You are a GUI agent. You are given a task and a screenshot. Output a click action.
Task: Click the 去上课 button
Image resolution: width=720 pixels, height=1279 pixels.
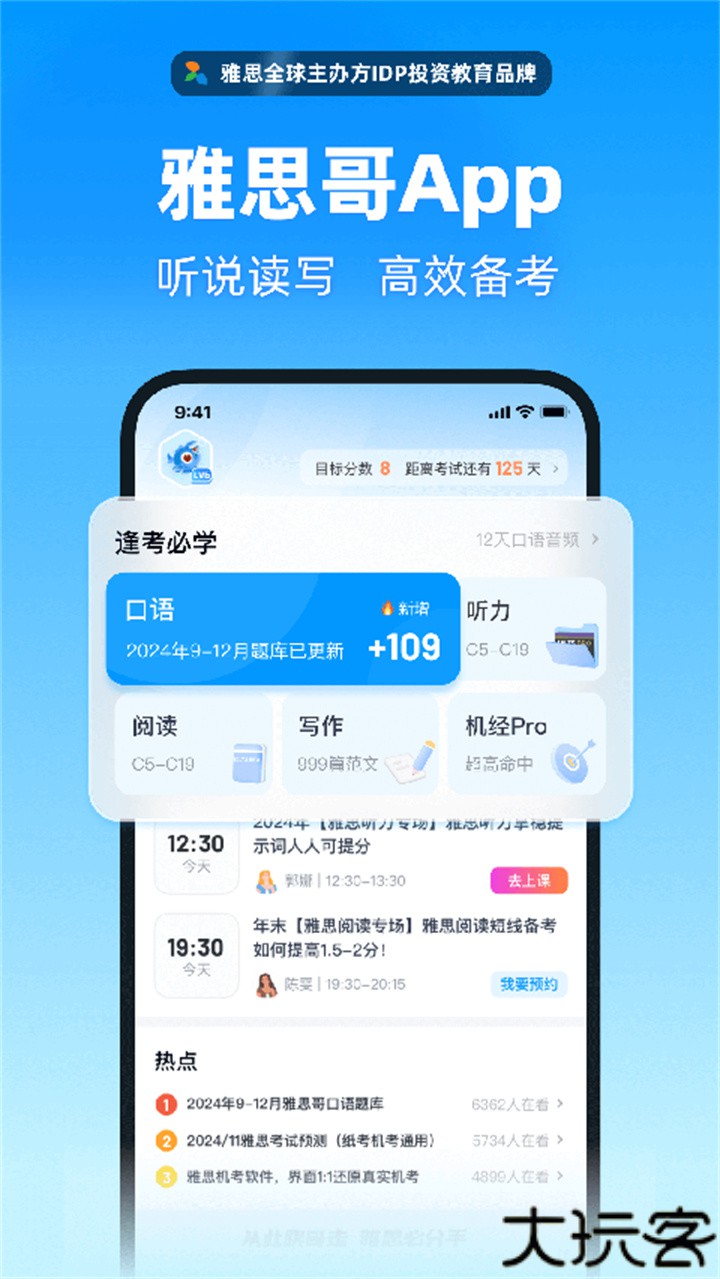pyautogui.click(x=528, y=881)
